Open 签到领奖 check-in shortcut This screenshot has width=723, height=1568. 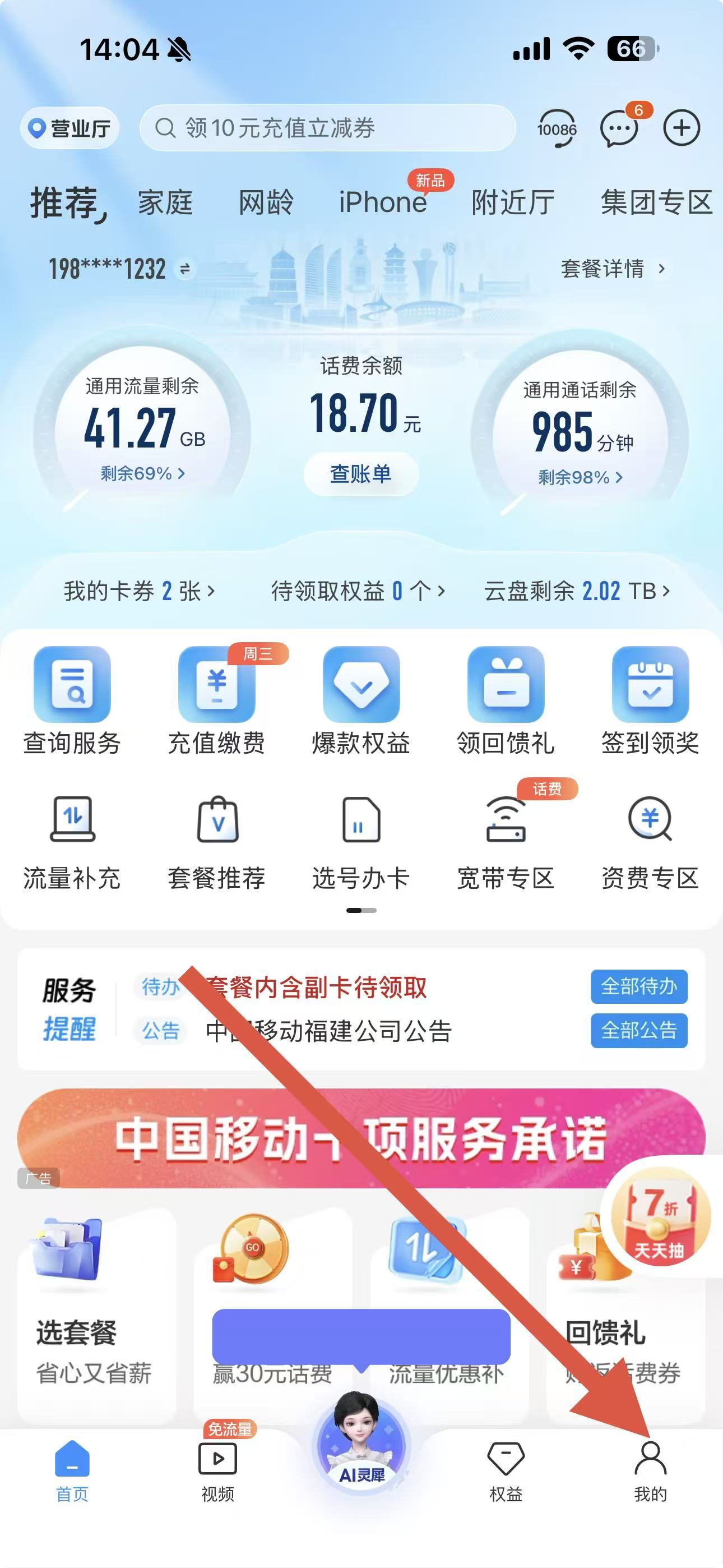(x=650, y=701)
